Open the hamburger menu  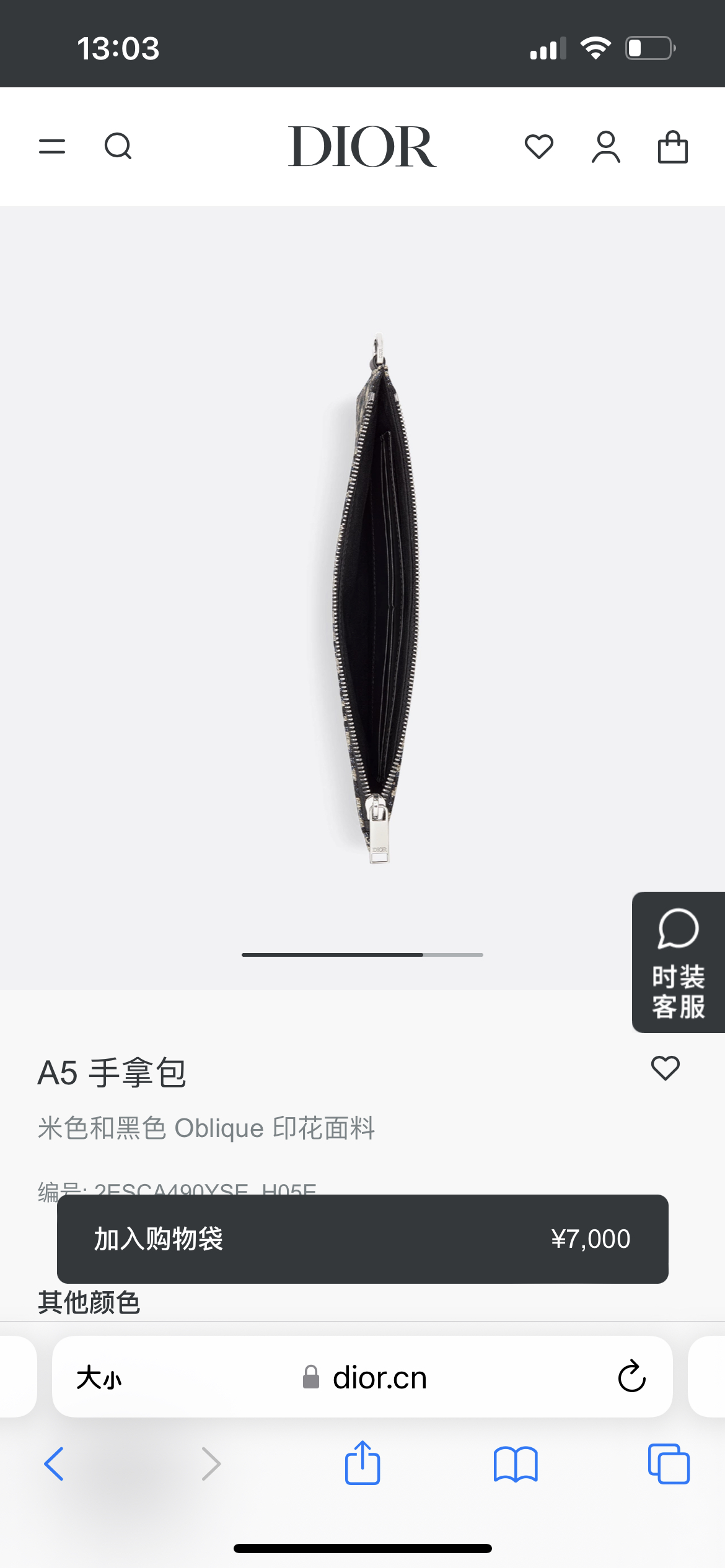pyautogui.click(x=52, y=147)
